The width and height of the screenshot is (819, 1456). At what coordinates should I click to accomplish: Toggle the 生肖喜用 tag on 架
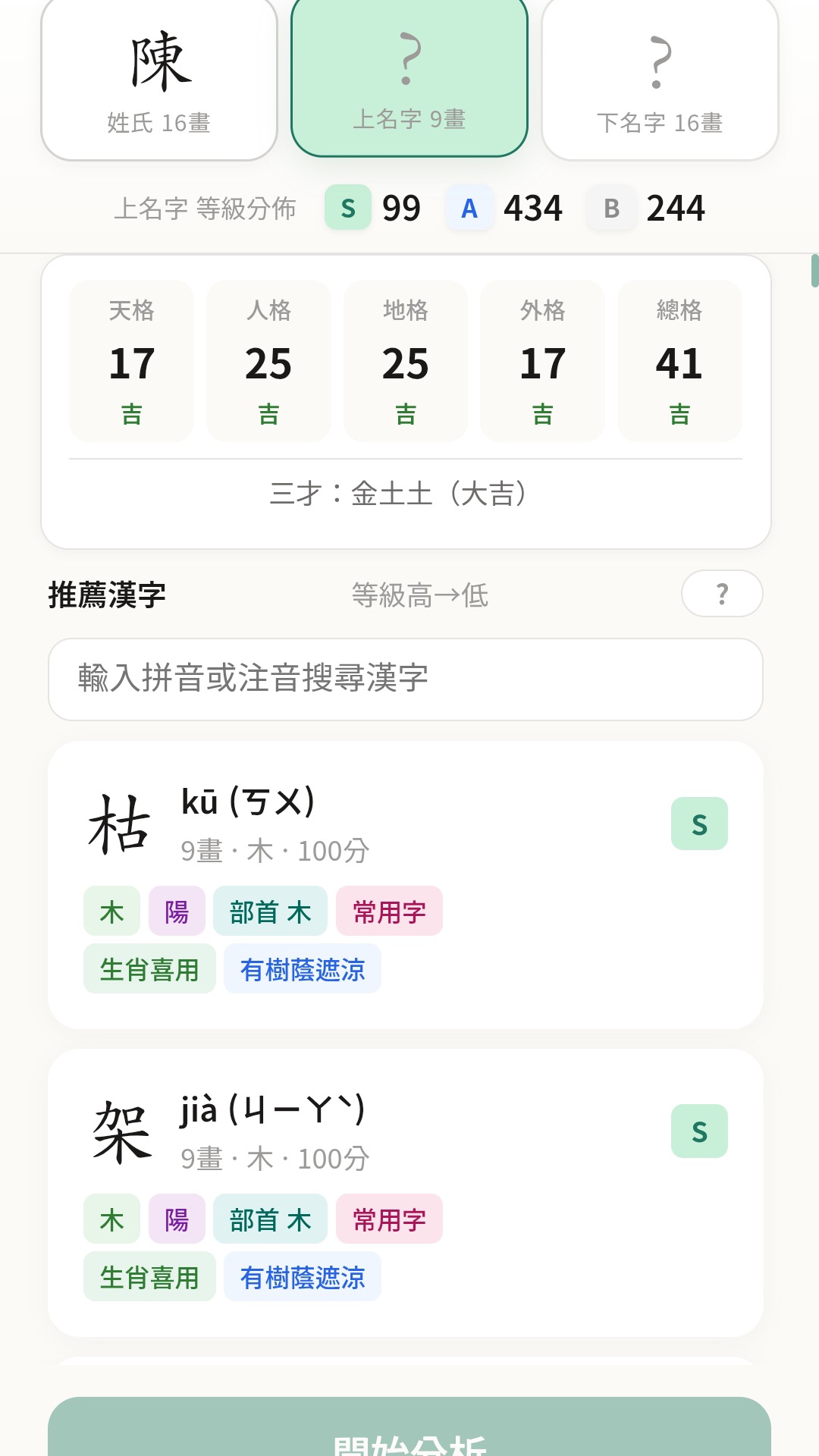pyautogui.click(x=149, y=1277)
